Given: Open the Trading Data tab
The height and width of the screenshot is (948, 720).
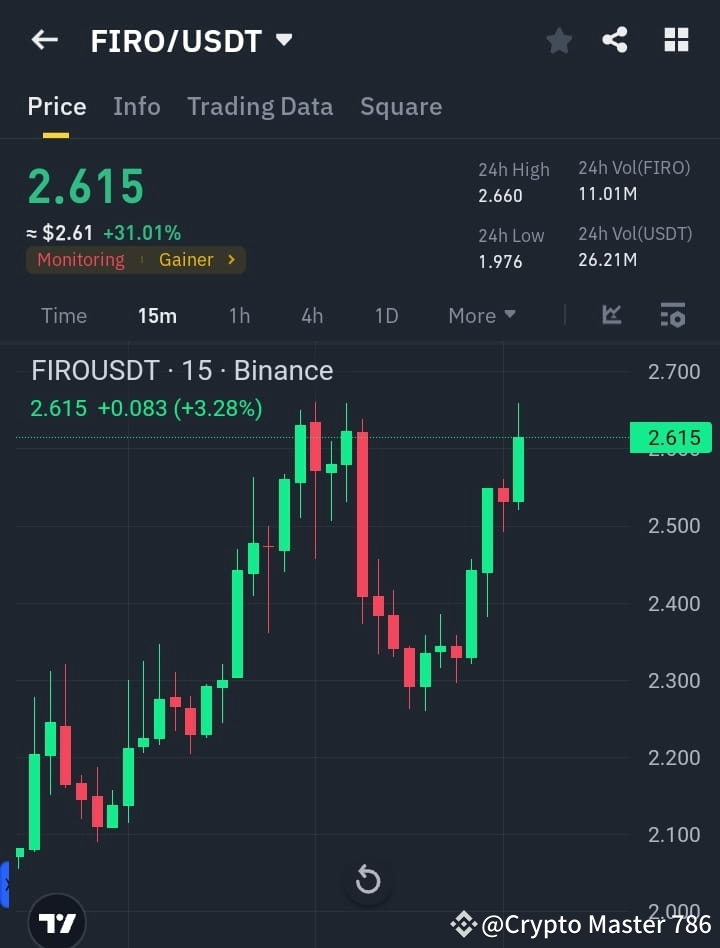Looking at the screenshot, I should (x=260, y=106).
